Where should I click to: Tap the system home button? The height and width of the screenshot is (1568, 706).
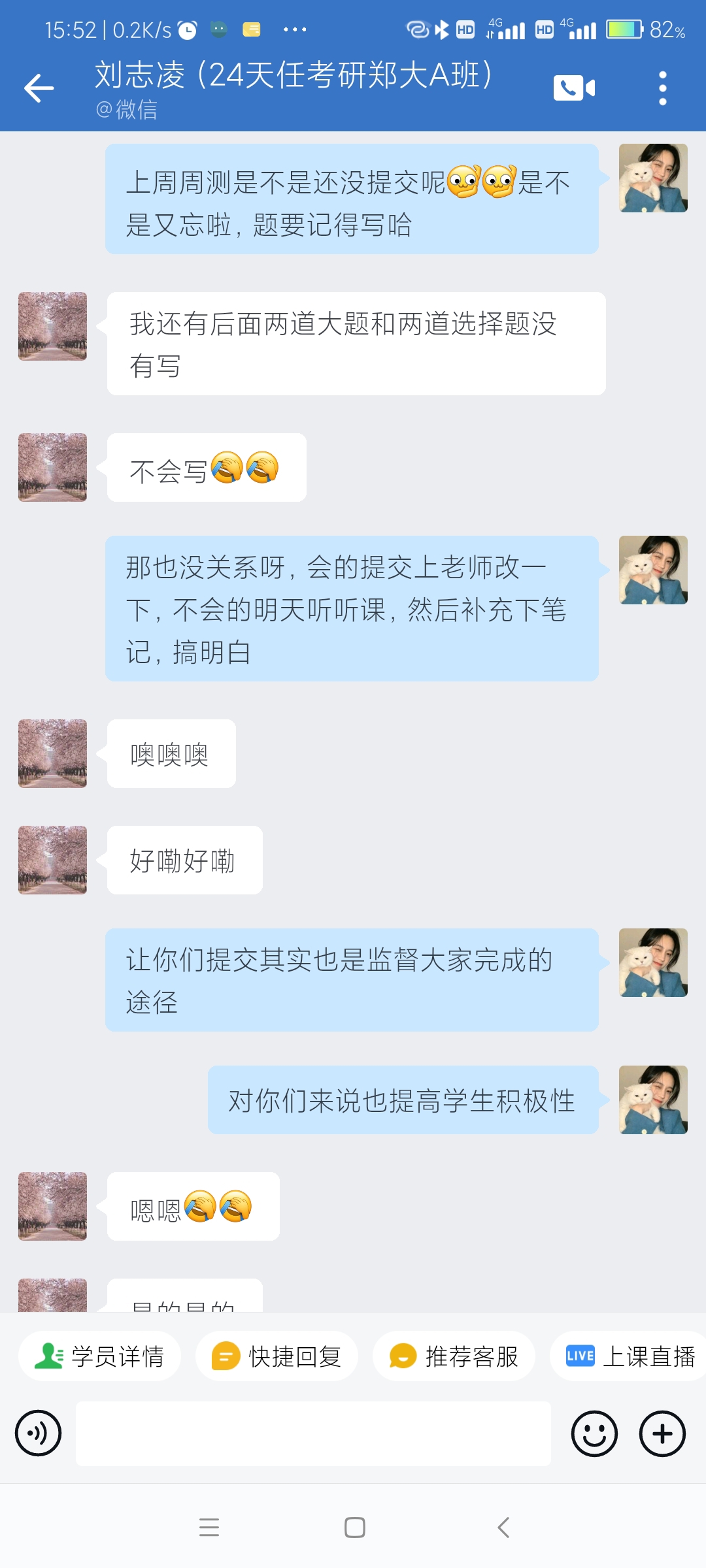pos(354,1527)
